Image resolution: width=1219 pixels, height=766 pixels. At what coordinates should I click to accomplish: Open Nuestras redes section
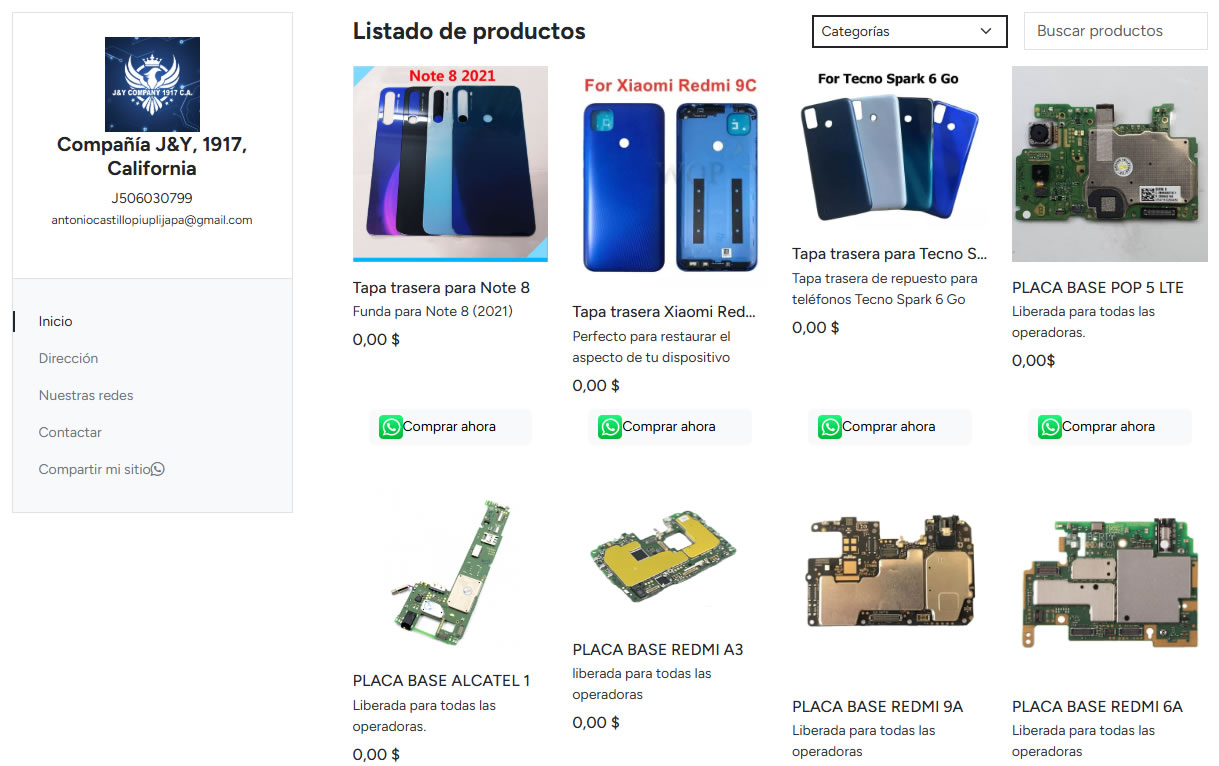[x=86, y=395]
